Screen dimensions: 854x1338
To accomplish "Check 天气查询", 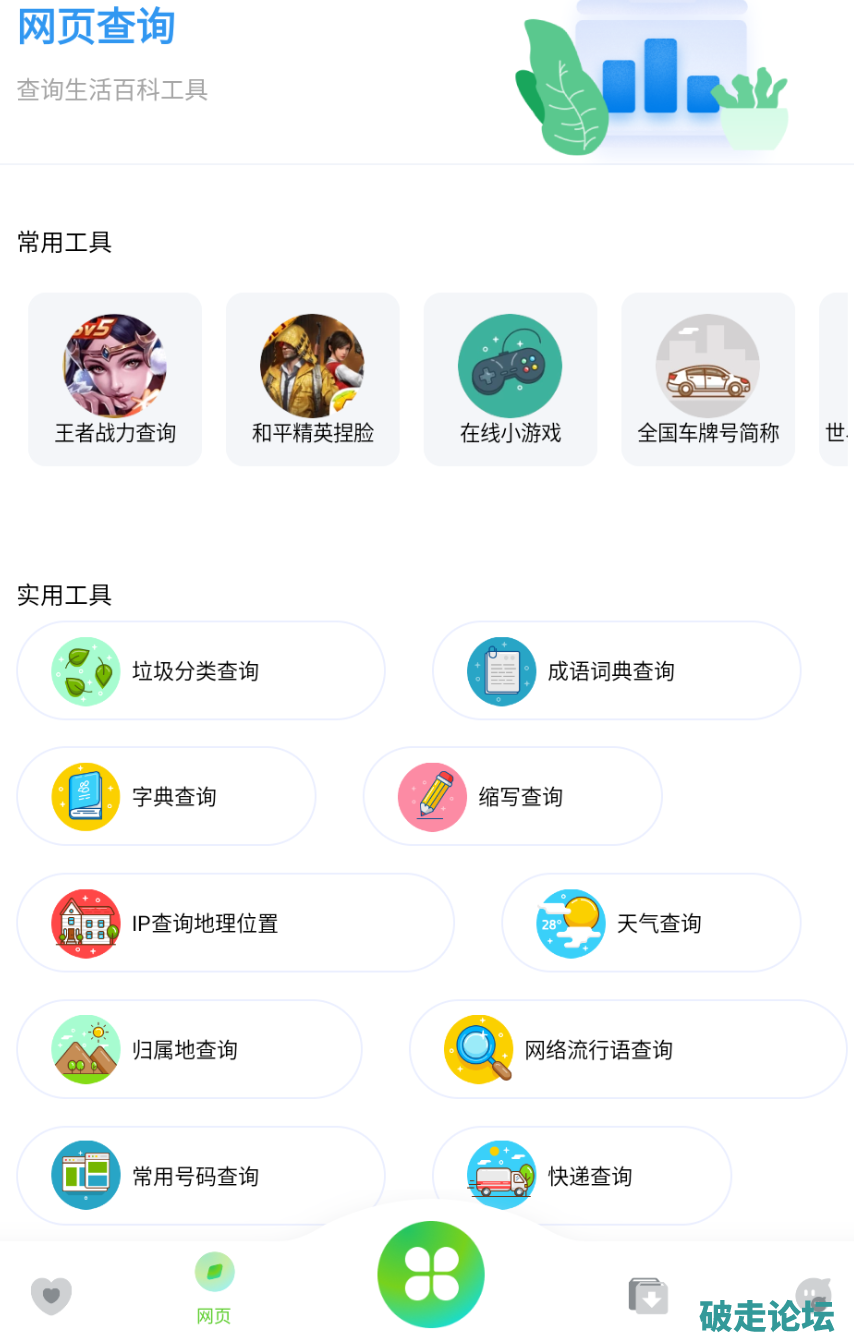I will (651, 923).
